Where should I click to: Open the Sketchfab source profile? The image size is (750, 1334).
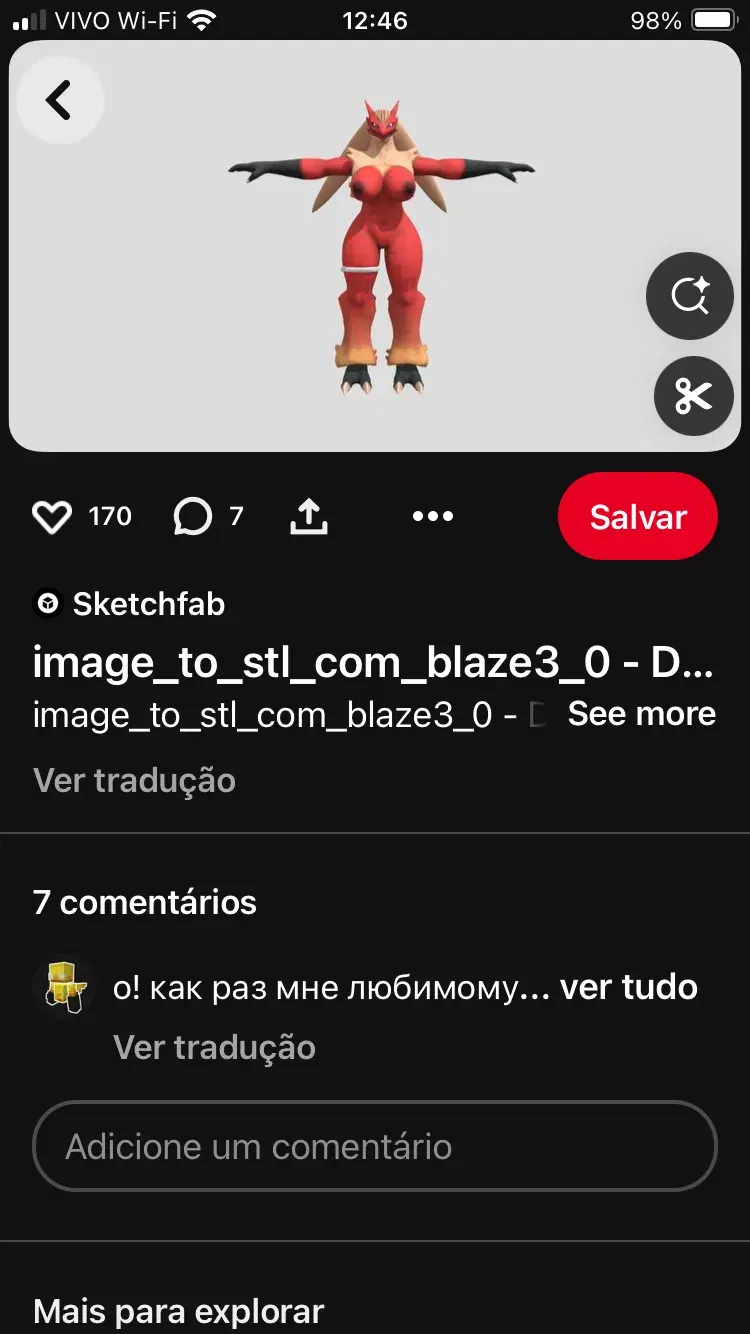pos(130,604)
